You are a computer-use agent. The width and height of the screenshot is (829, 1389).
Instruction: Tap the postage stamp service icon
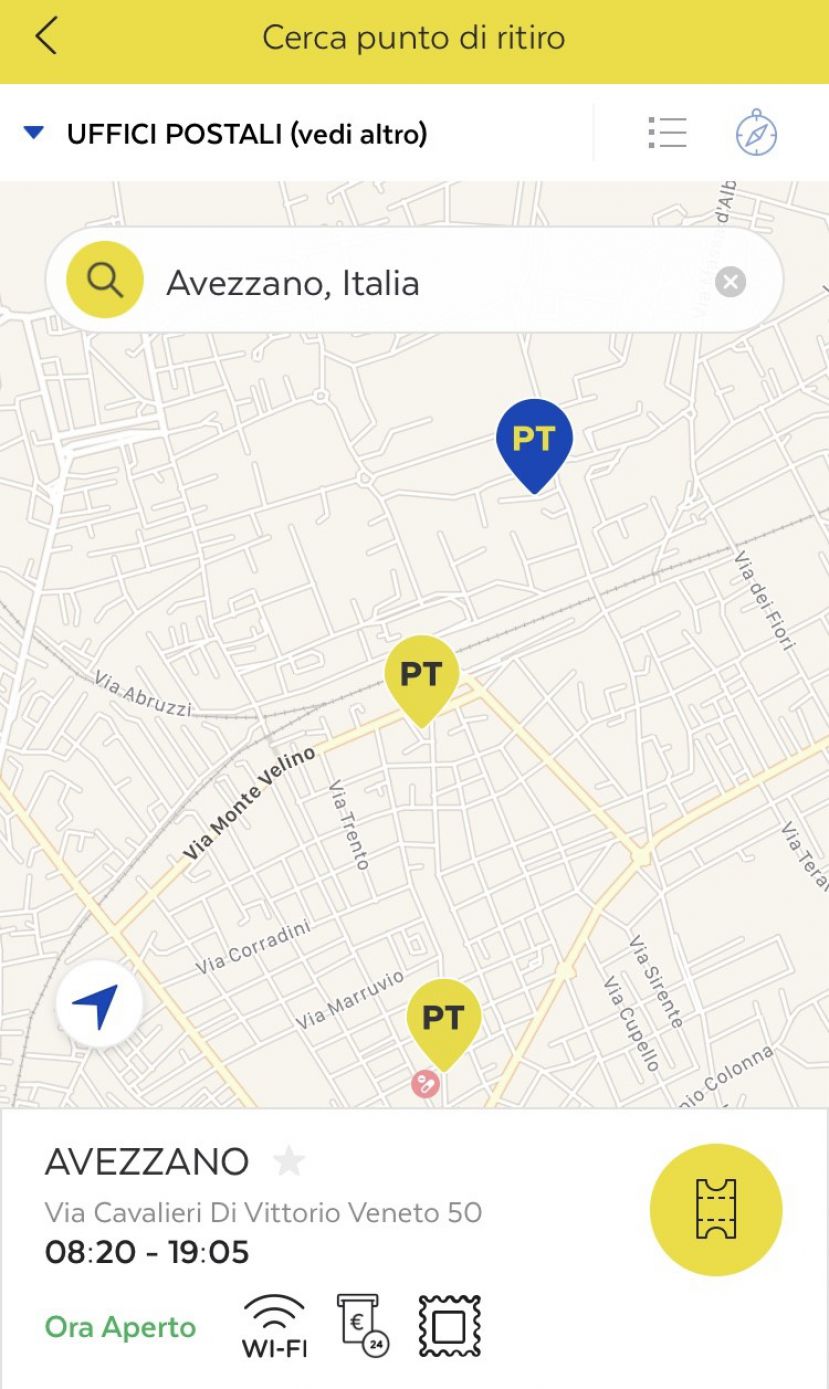[x=447, y=1322]
